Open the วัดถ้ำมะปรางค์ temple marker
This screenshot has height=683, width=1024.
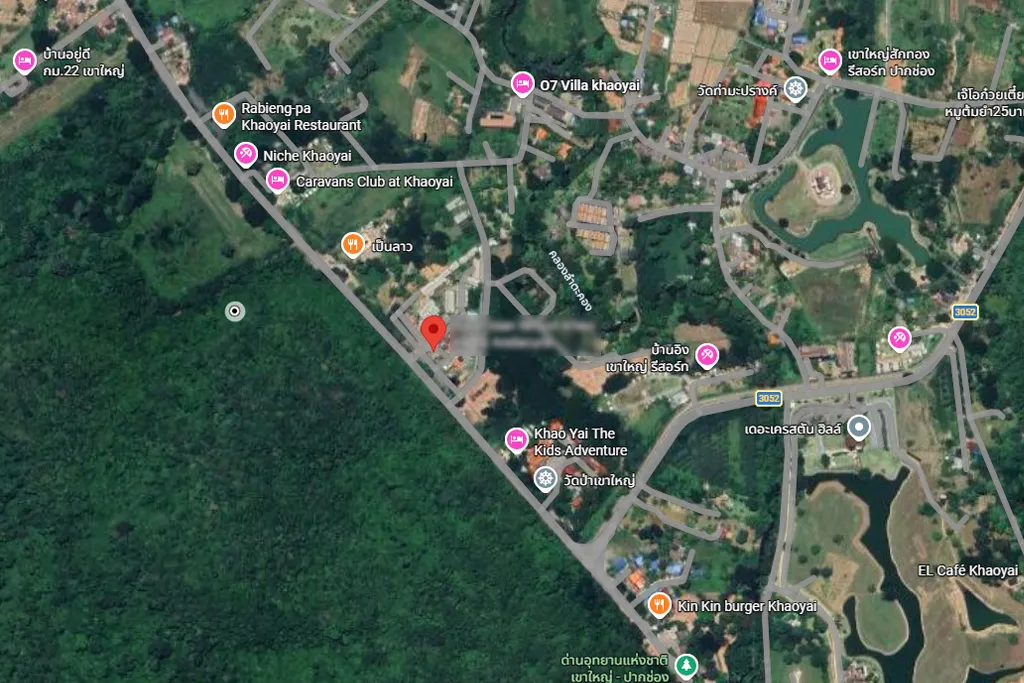[x=795, y=90]
